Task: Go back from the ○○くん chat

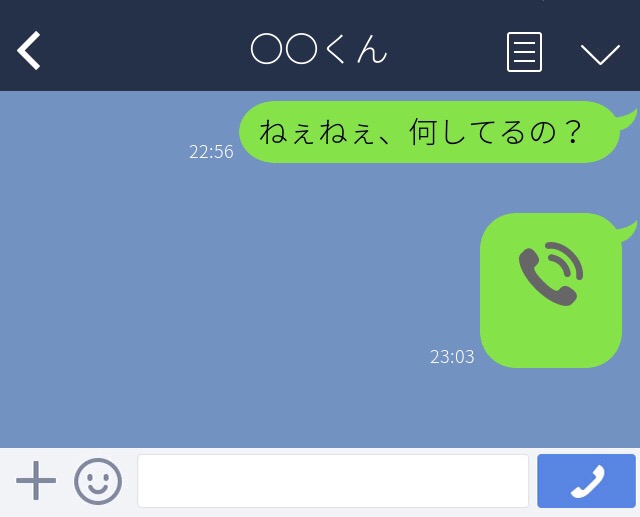Action: pos(29,50)
